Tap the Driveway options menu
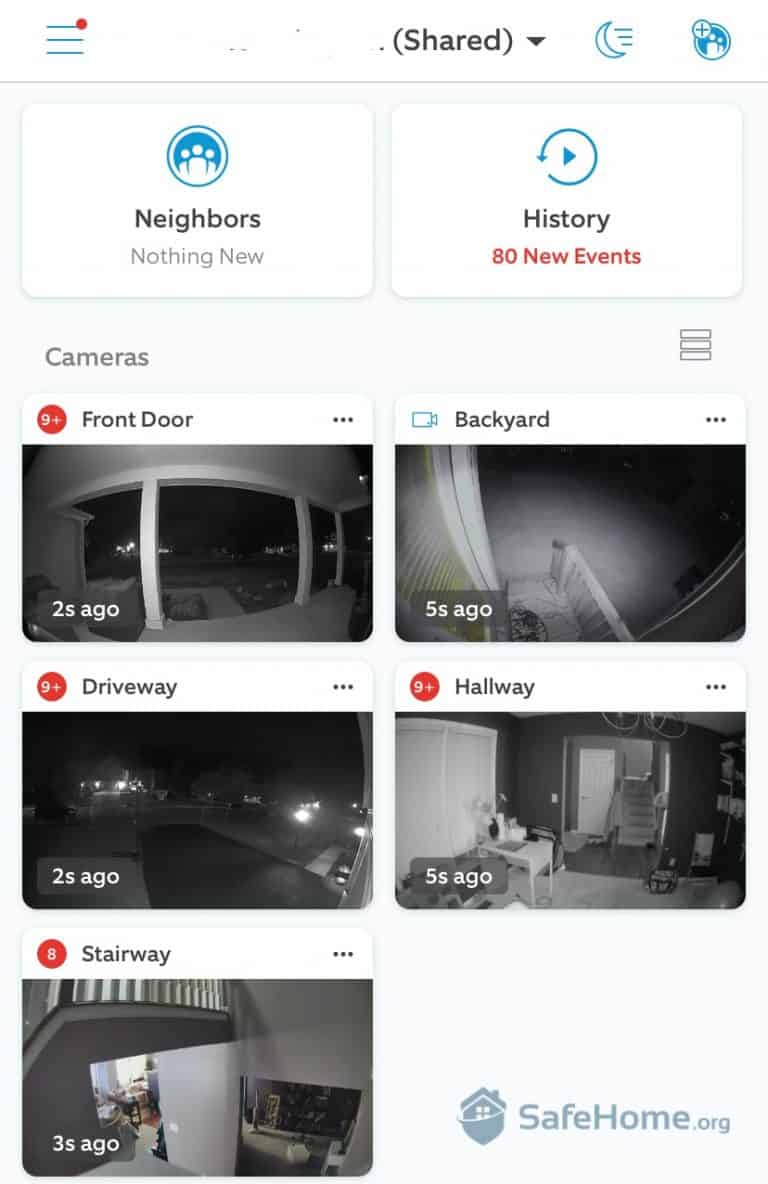 (x=343, y=686)
